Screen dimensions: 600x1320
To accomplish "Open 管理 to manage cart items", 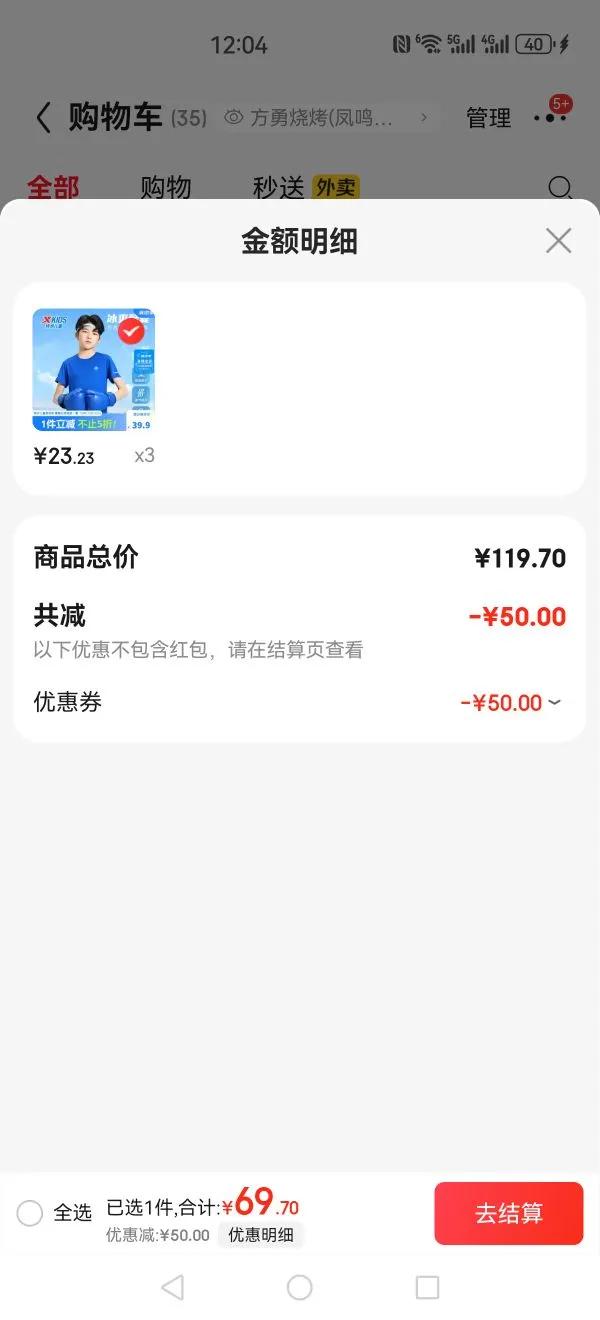I will pyautogui.click(x=488, y=118).
